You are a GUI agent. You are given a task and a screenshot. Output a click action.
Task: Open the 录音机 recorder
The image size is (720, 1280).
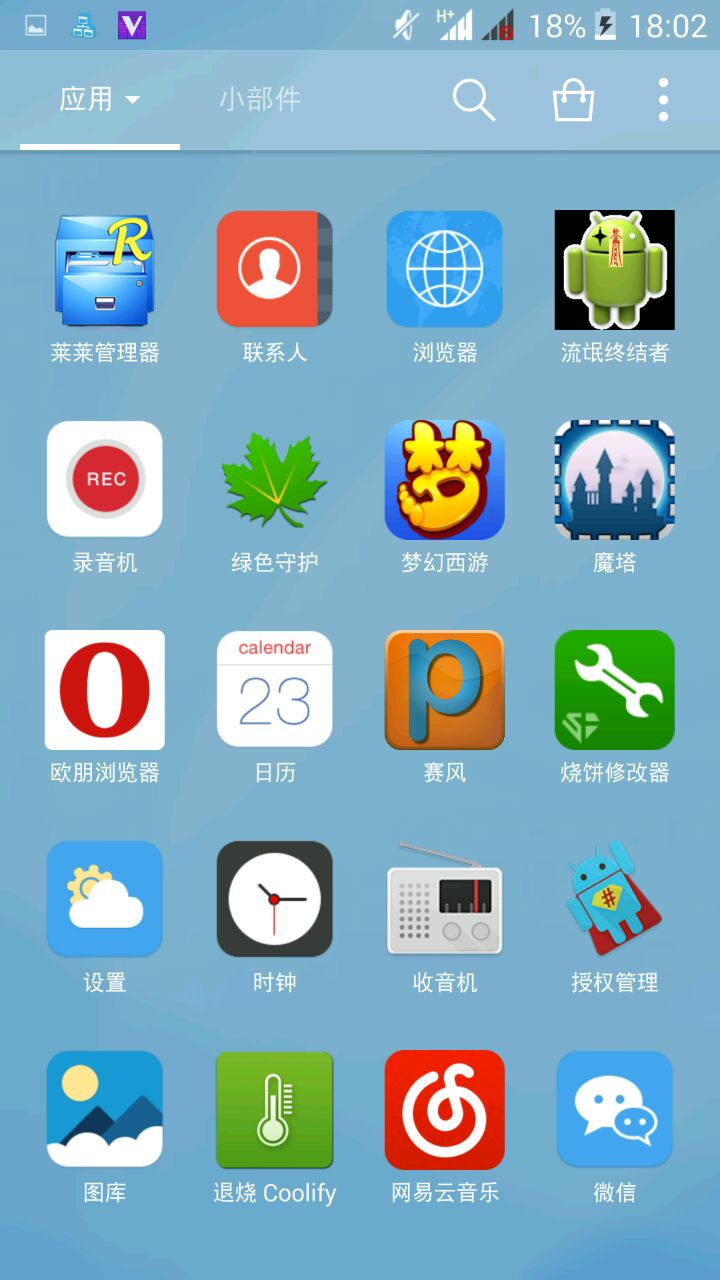(x=105, y=480)
